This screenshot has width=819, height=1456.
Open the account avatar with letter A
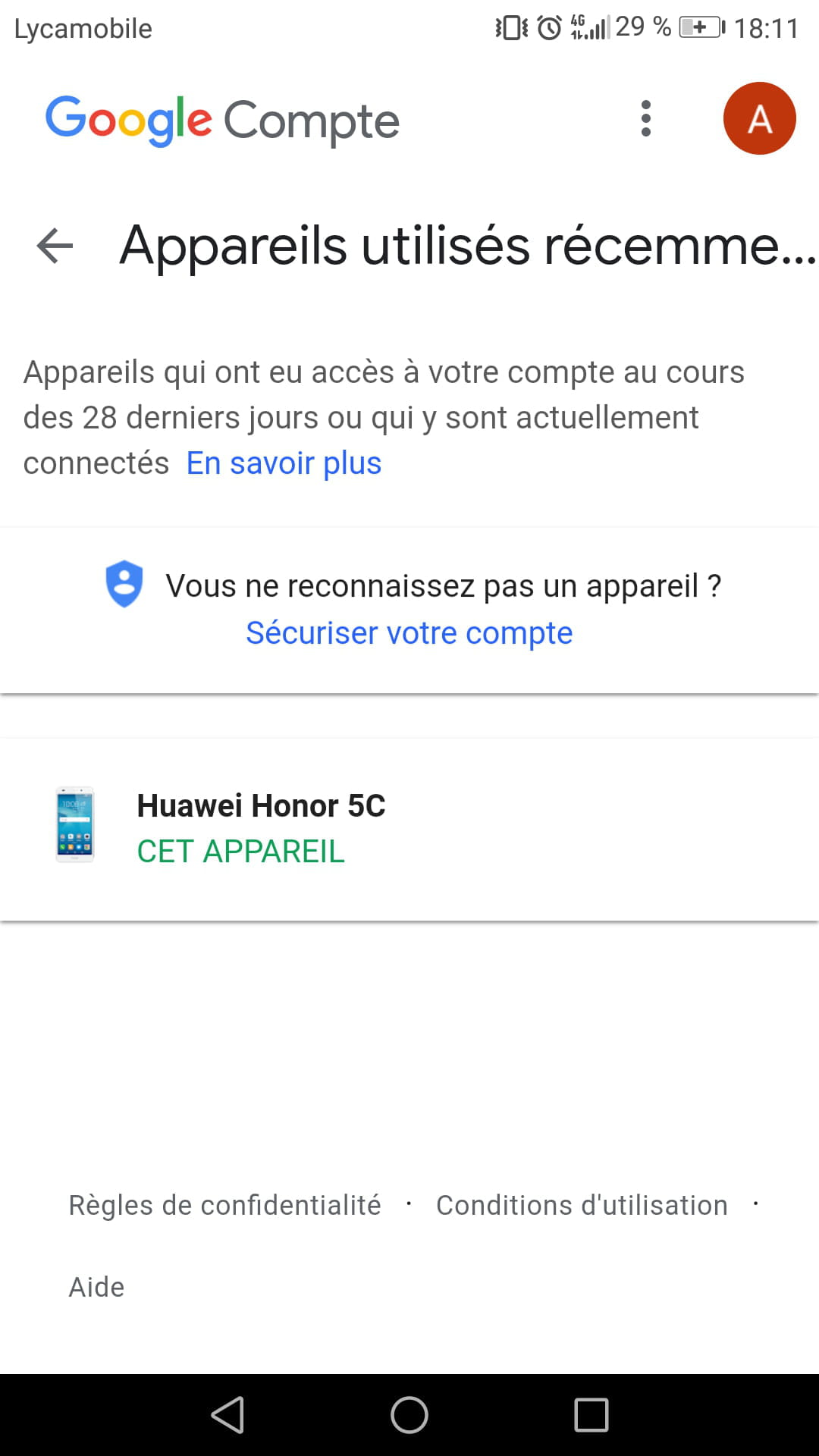coord(759,119)
